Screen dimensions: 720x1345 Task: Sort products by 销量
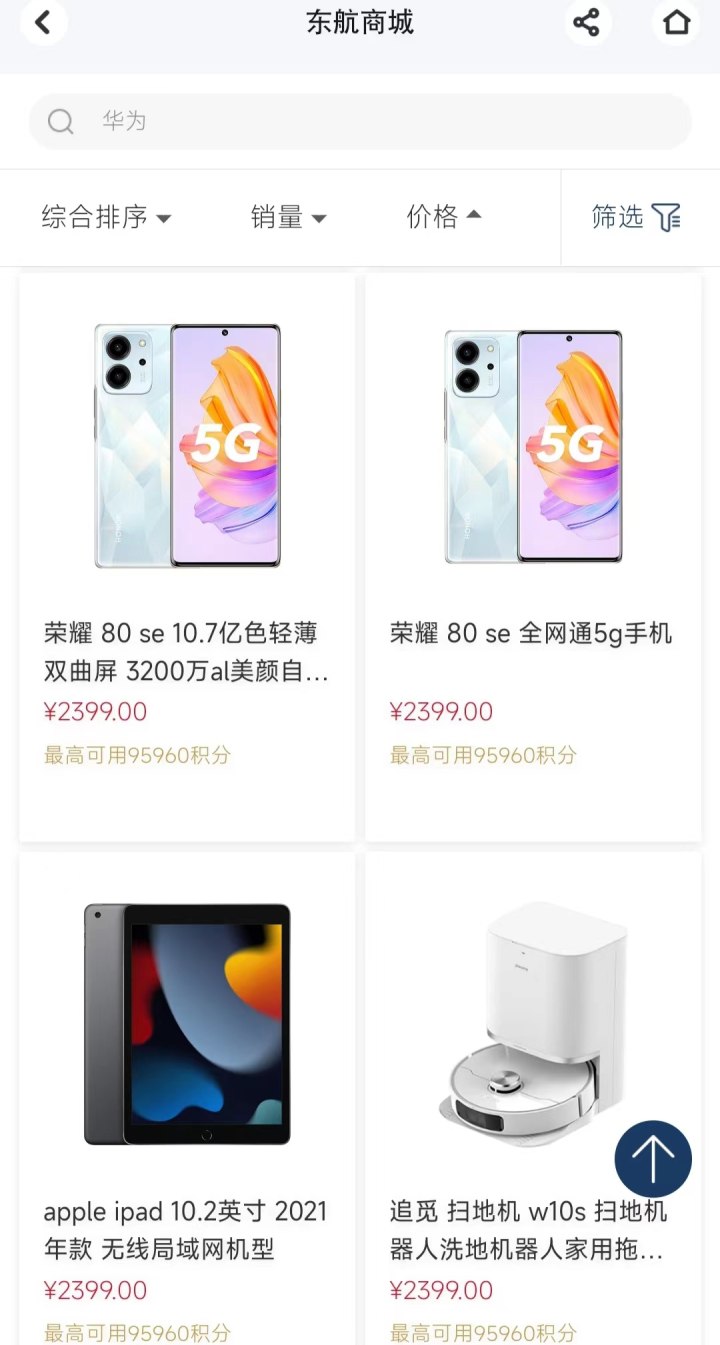(288, 217)
